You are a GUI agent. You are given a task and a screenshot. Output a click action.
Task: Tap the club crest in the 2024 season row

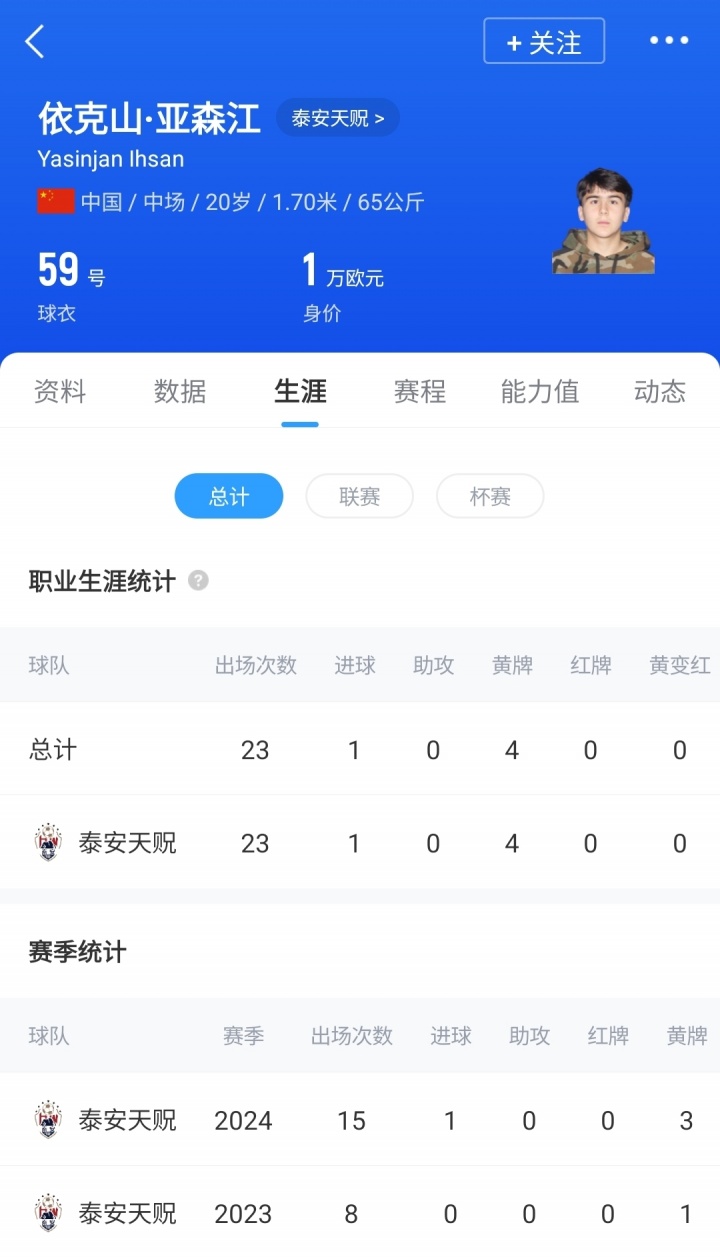47,1120
